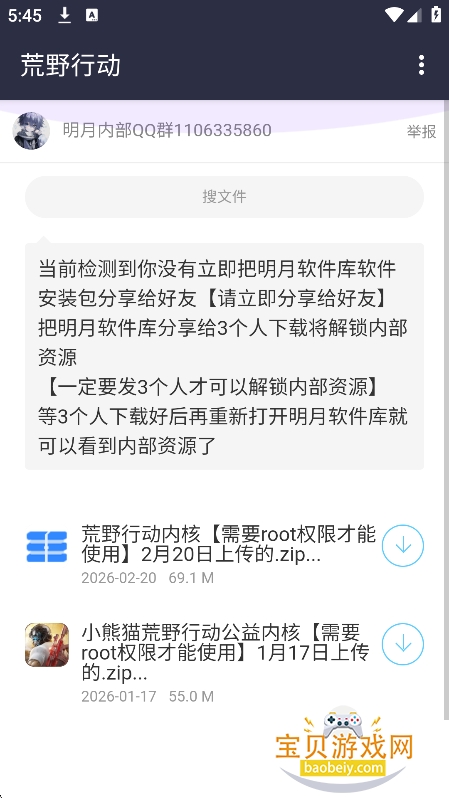Image resolution: width=449 pixels, height=798 pixels.
Task: Open the uploader avatar for 明月内部QQ群
Action: click(x=31, y=131)
